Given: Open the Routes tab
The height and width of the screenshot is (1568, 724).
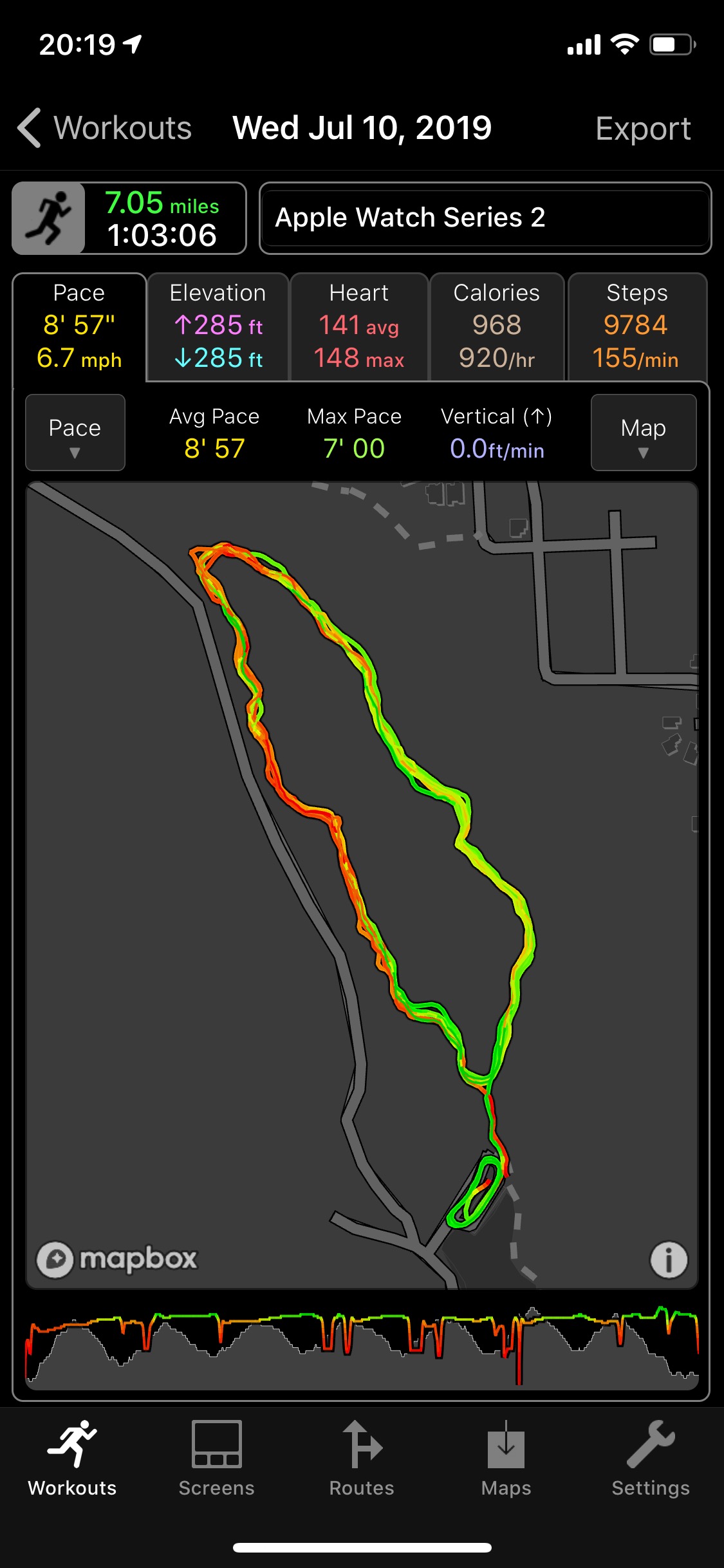Looking at the screenshot, I should coord(362,1459).
